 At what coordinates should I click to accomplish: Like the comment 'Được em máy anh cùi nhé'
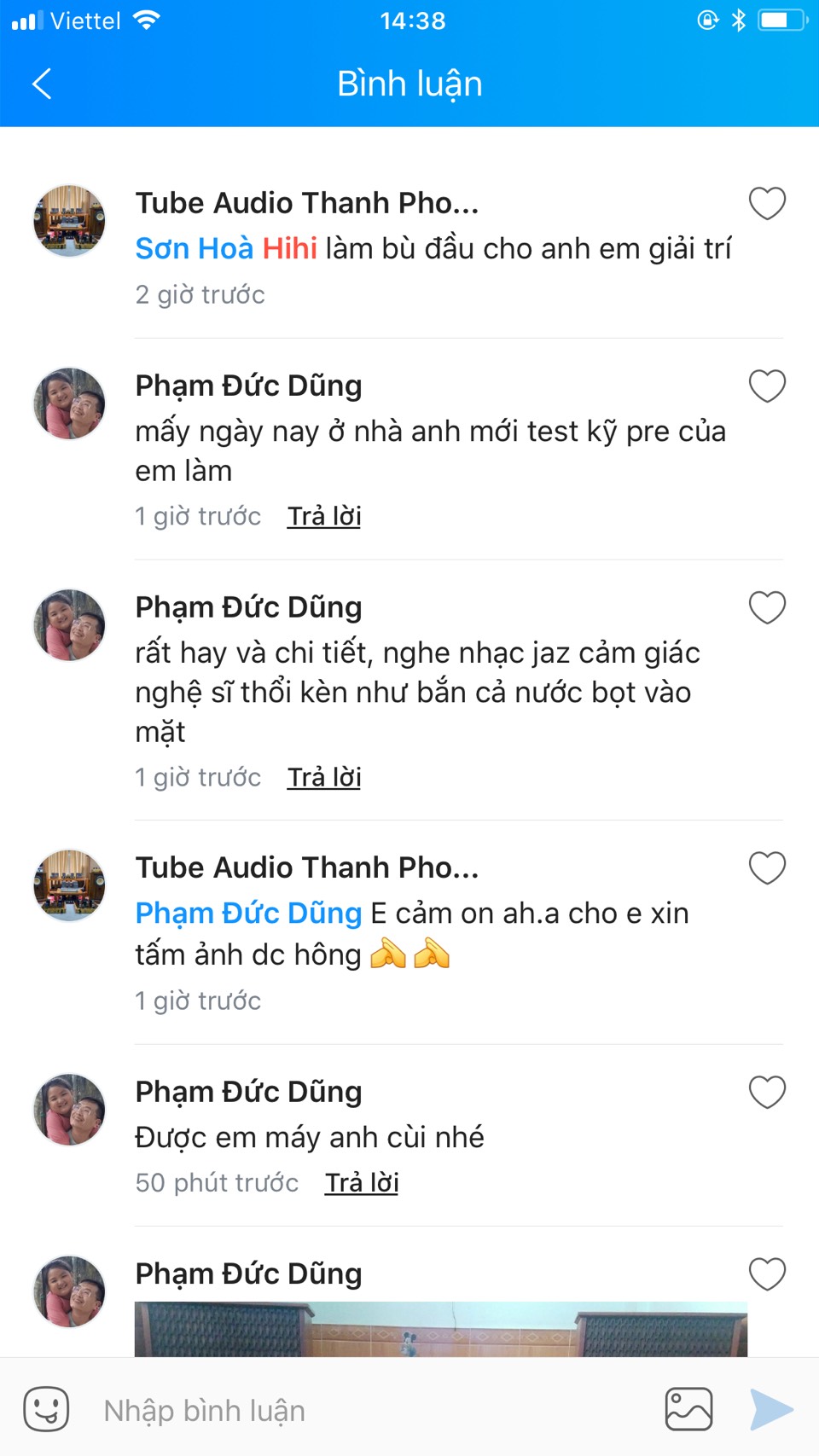767,1092
